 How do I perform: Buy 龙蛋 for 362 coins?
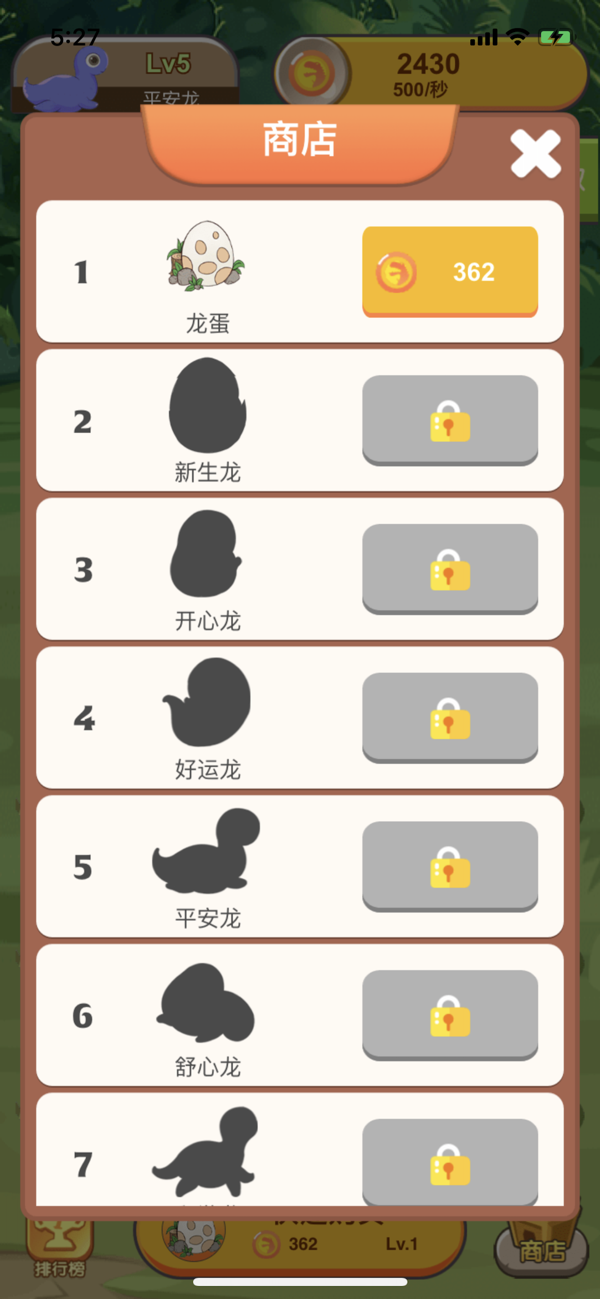click(449, 271)
